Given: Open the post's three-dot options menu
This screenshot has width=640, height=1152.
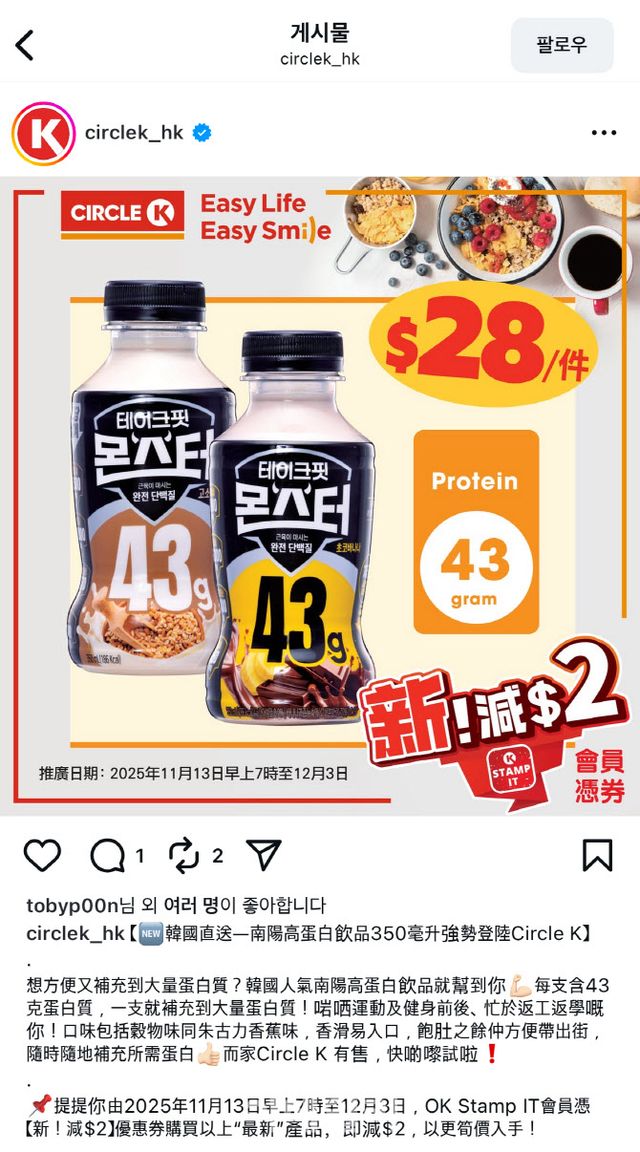Looking at the screenshot, I should [x=603, y=133].
